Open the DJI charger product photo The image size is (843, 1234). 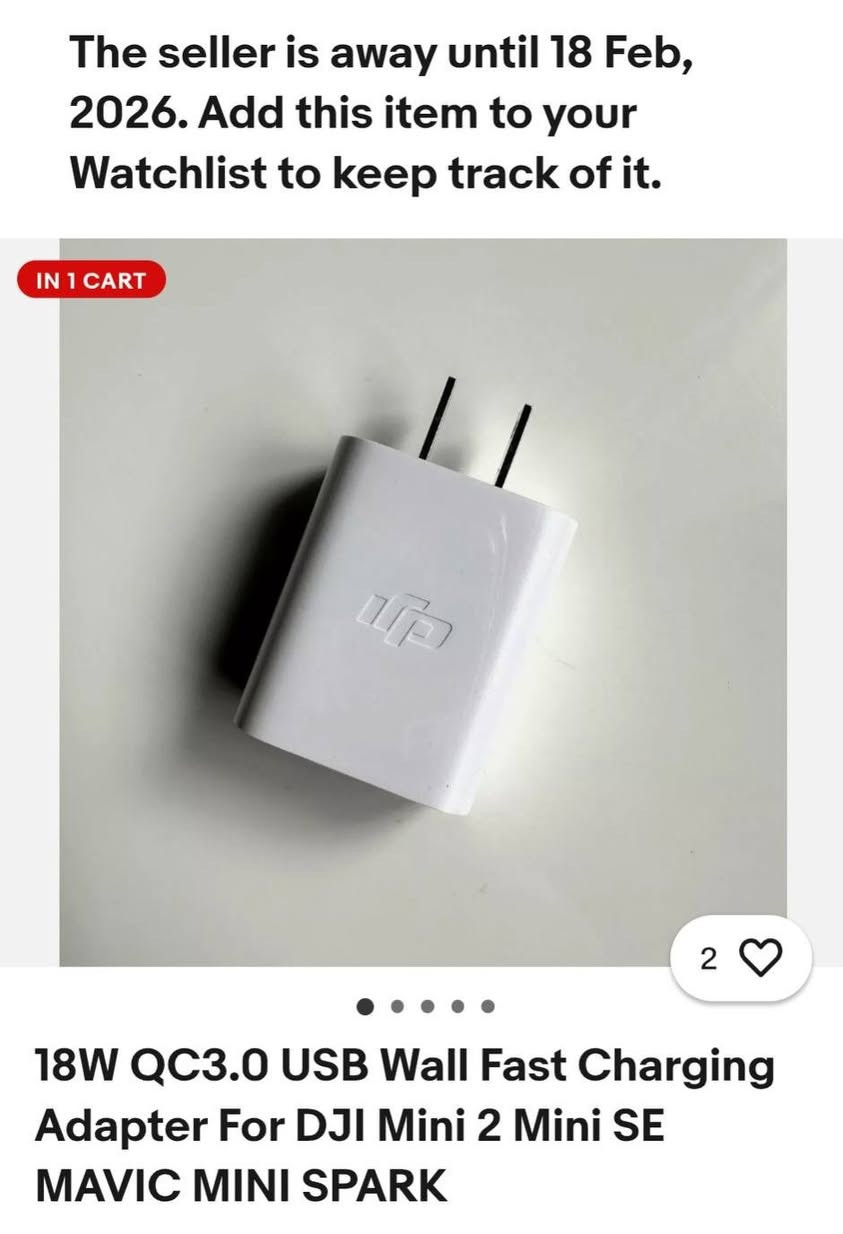[x=422, y=600]
